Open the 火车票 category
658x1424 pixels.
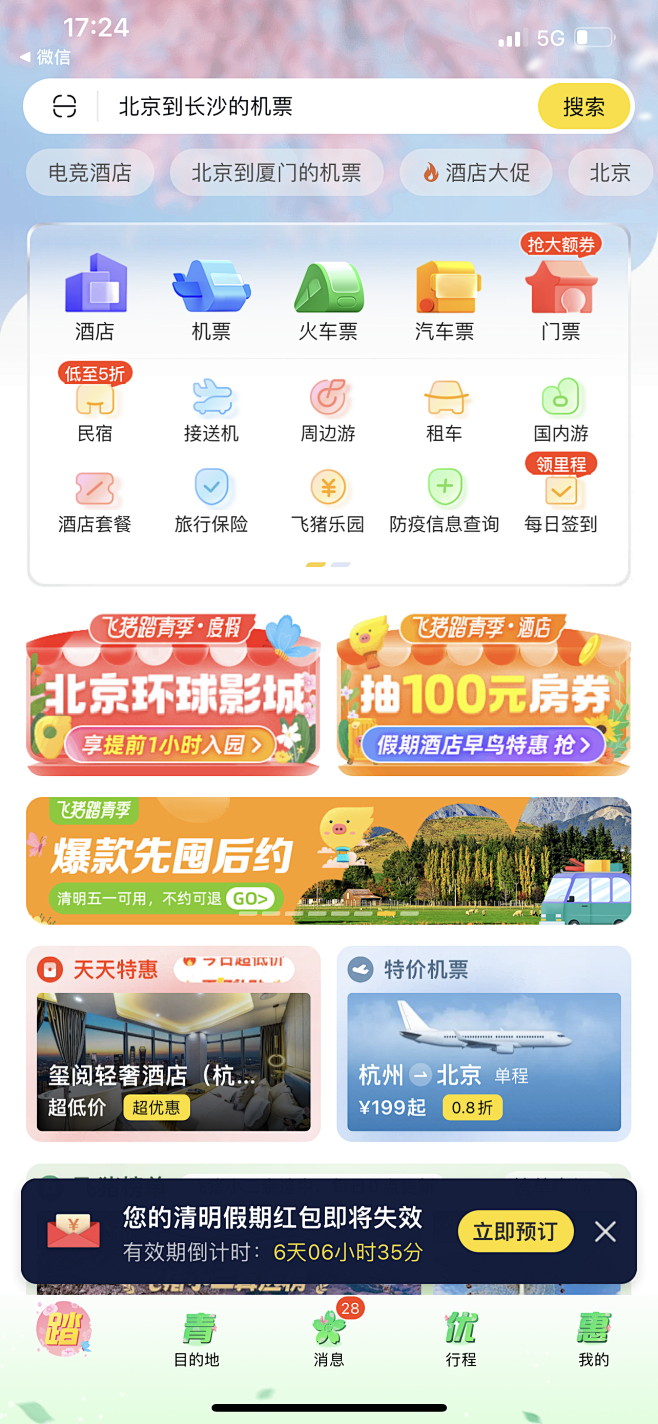point(328,297)
